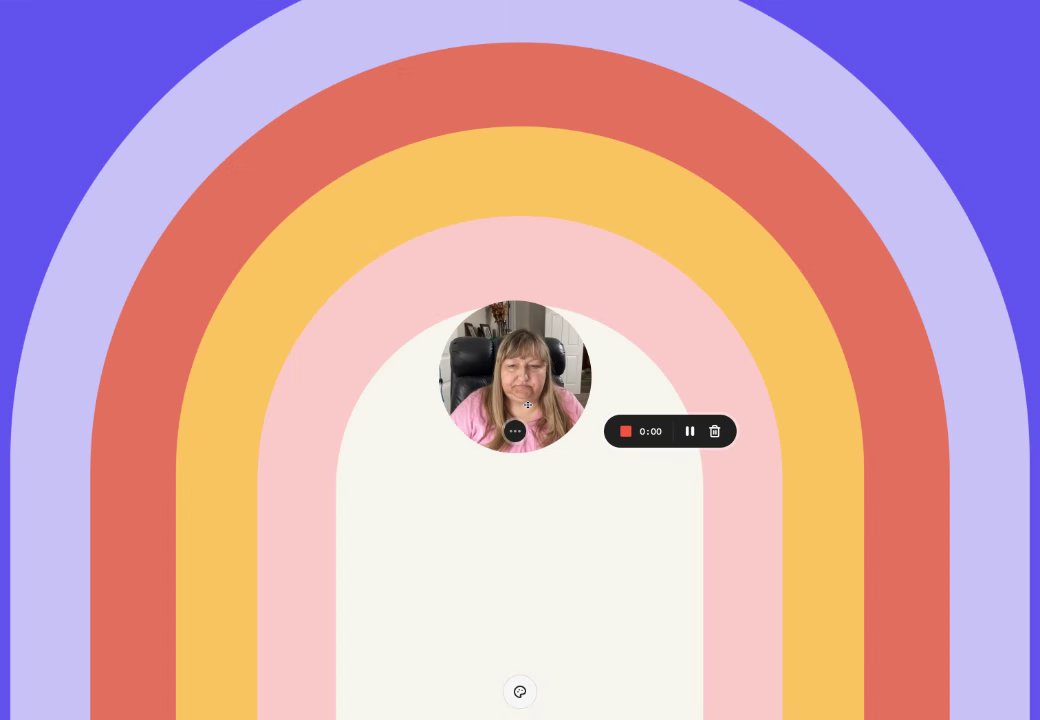Image resolution: width=1040 pixels, height=720 pixels.
Task: Open the background palette picker
Action: [x=520, y=692]
